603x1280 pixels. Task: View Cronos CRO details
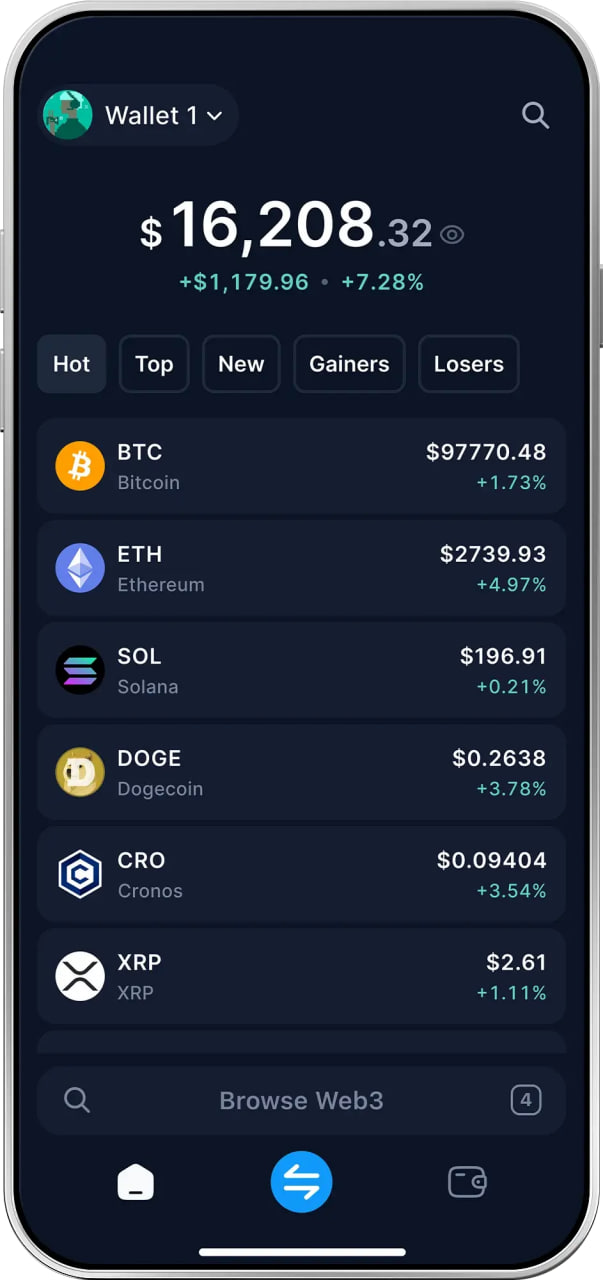click(301, 875)
